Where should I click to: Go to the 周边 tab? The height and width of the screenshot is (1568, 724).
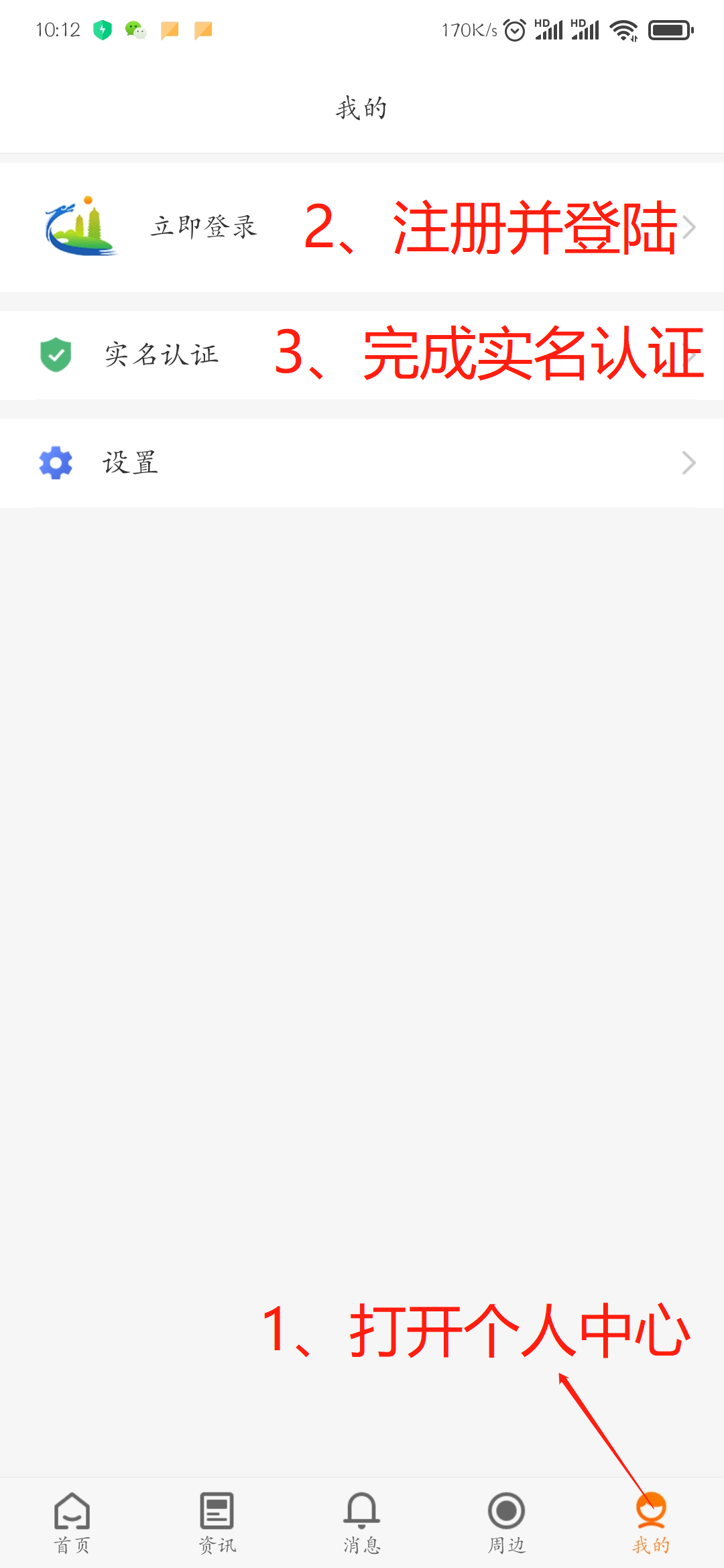tap(507, 1522)
